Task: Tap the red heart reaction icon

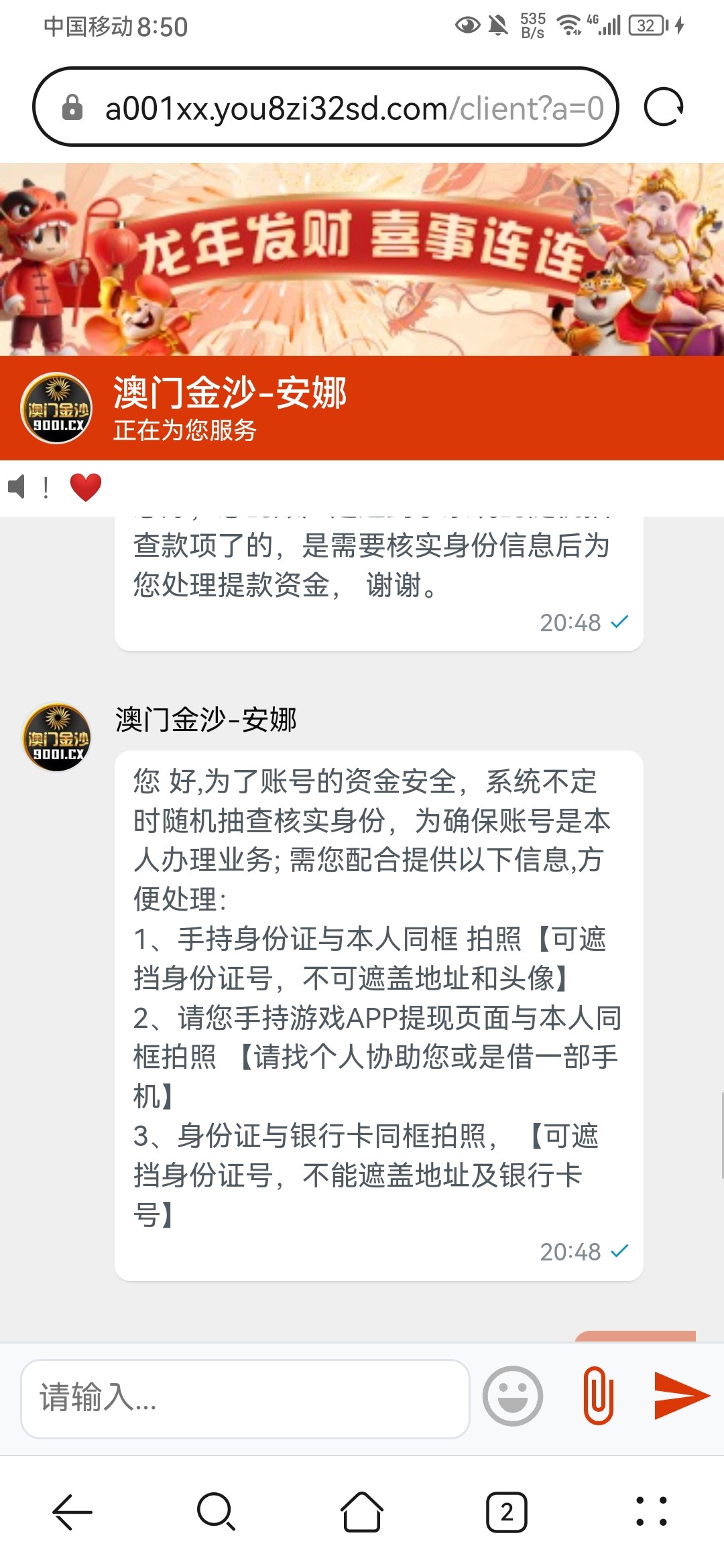Action: click(x=84, y=487)
